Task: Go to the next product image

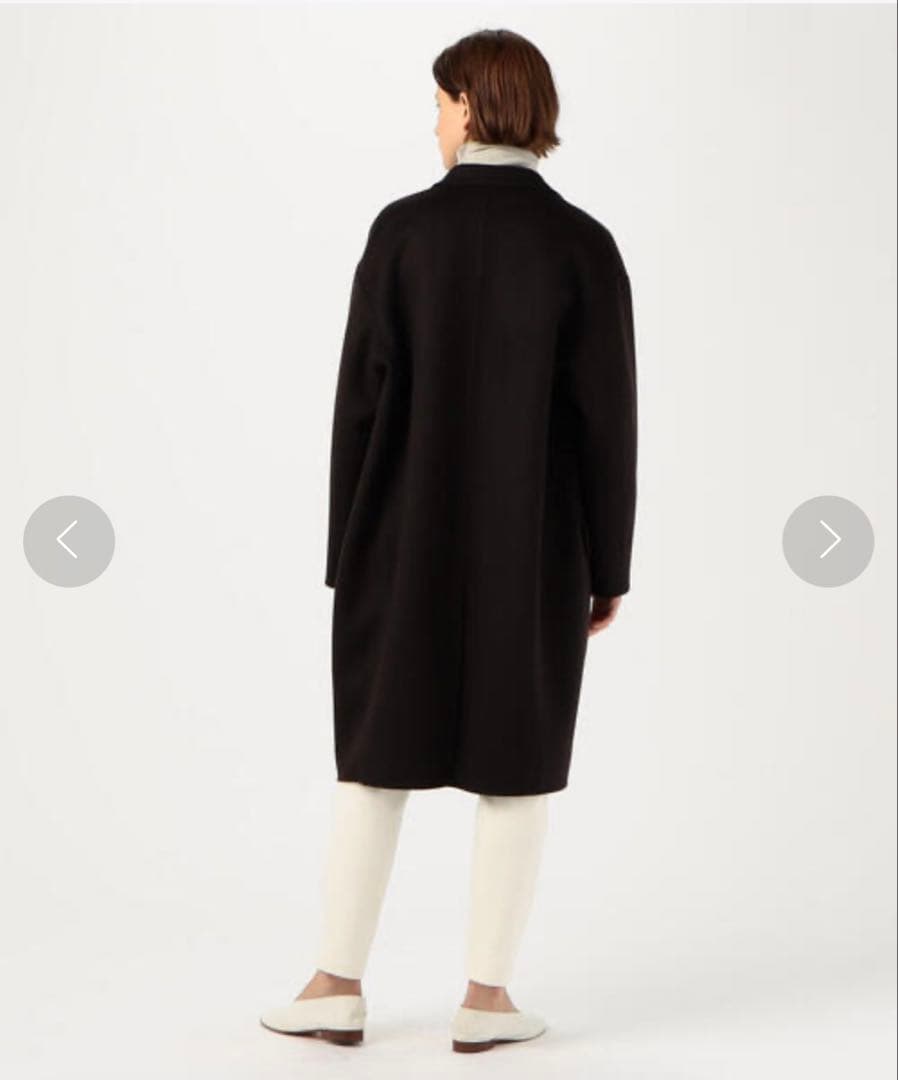Action: [828, 541]
